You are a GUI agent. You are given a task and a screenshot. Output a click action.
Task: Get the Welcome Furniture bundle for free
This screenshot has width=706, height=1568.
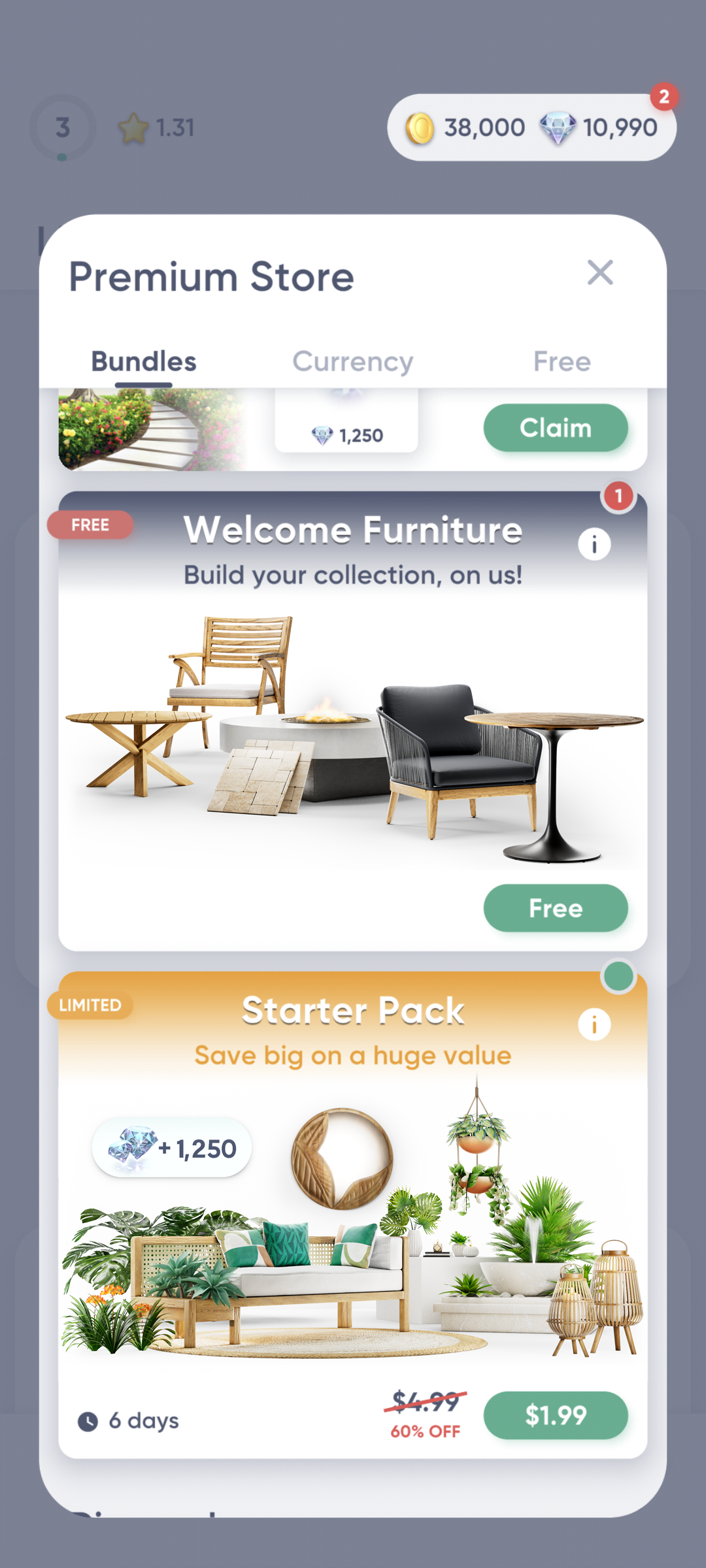(x=556, y=908)
